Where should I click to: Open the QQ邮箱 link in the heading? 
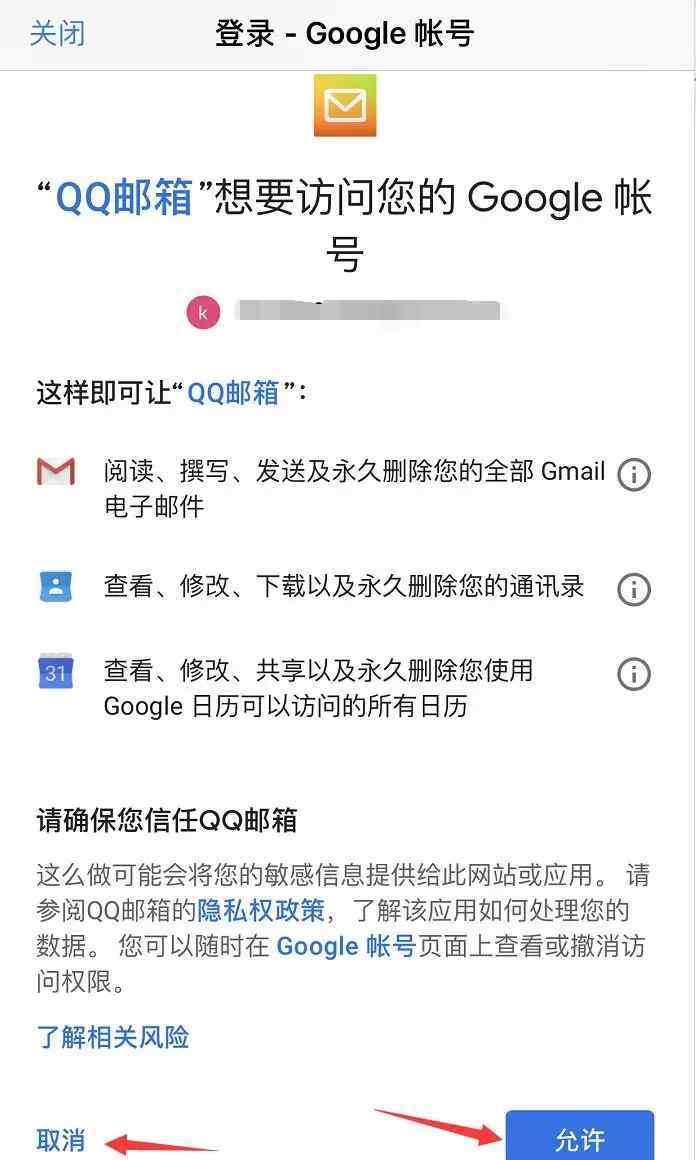pyautogui.click(x=124, y=198)
